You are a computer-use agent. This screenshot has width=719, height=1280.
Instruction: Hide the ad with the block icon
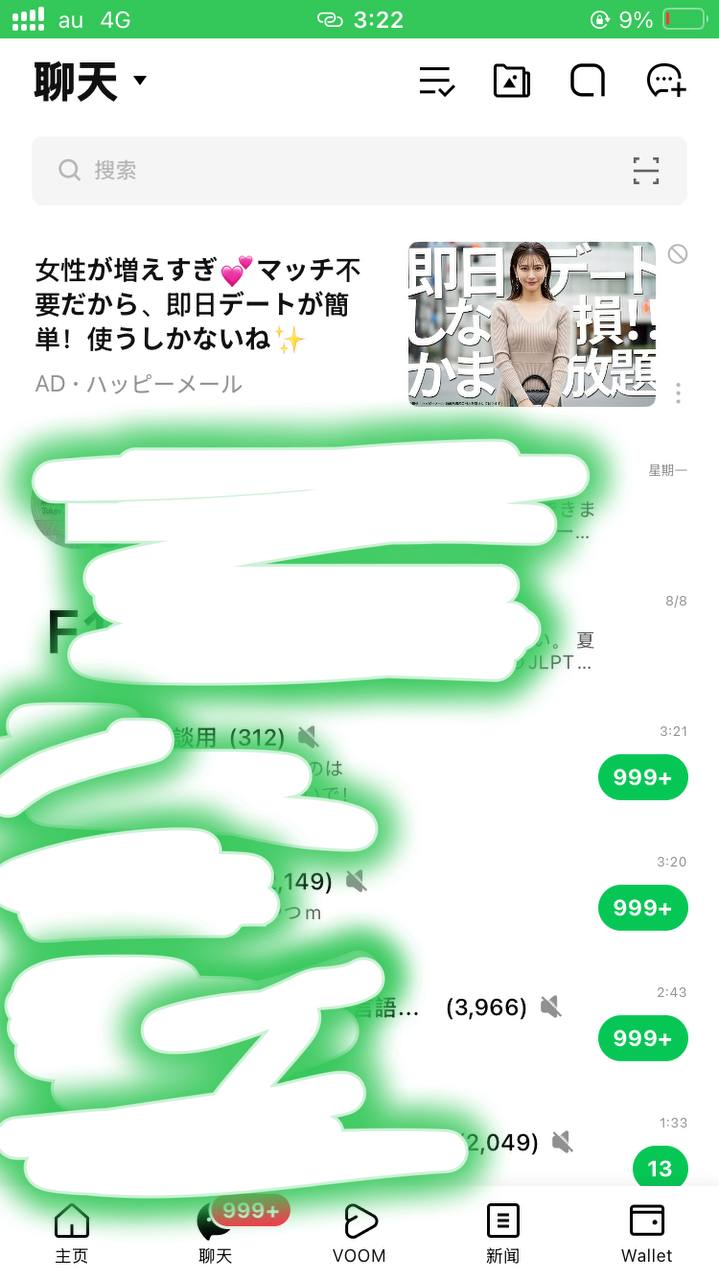pyautogui.click(x=678, y=254)
